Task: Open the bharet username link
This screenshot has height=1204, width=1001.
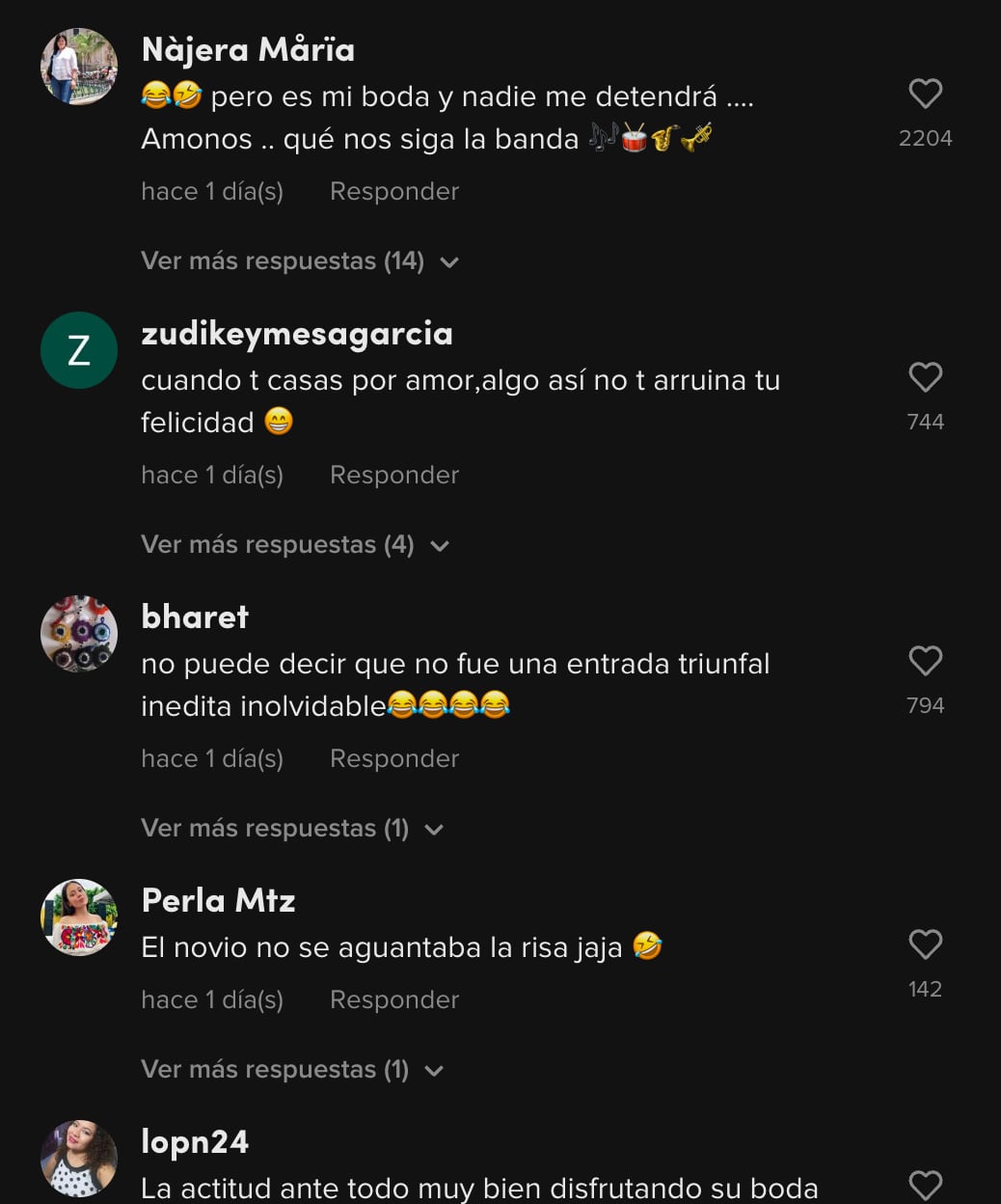Action: [x=195, y=616]
